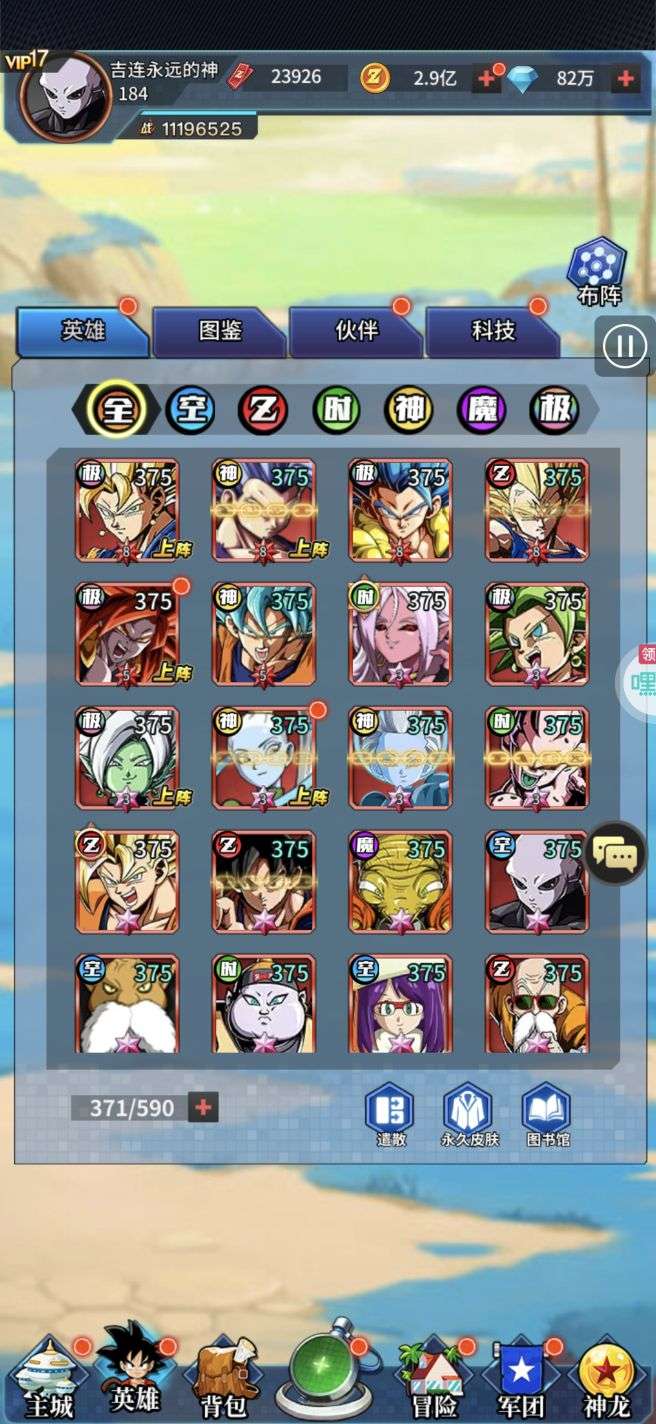This screenshot has width=656, height=1424.
Task: Filter heroes by 魔 type
Action: pos(481,409)
